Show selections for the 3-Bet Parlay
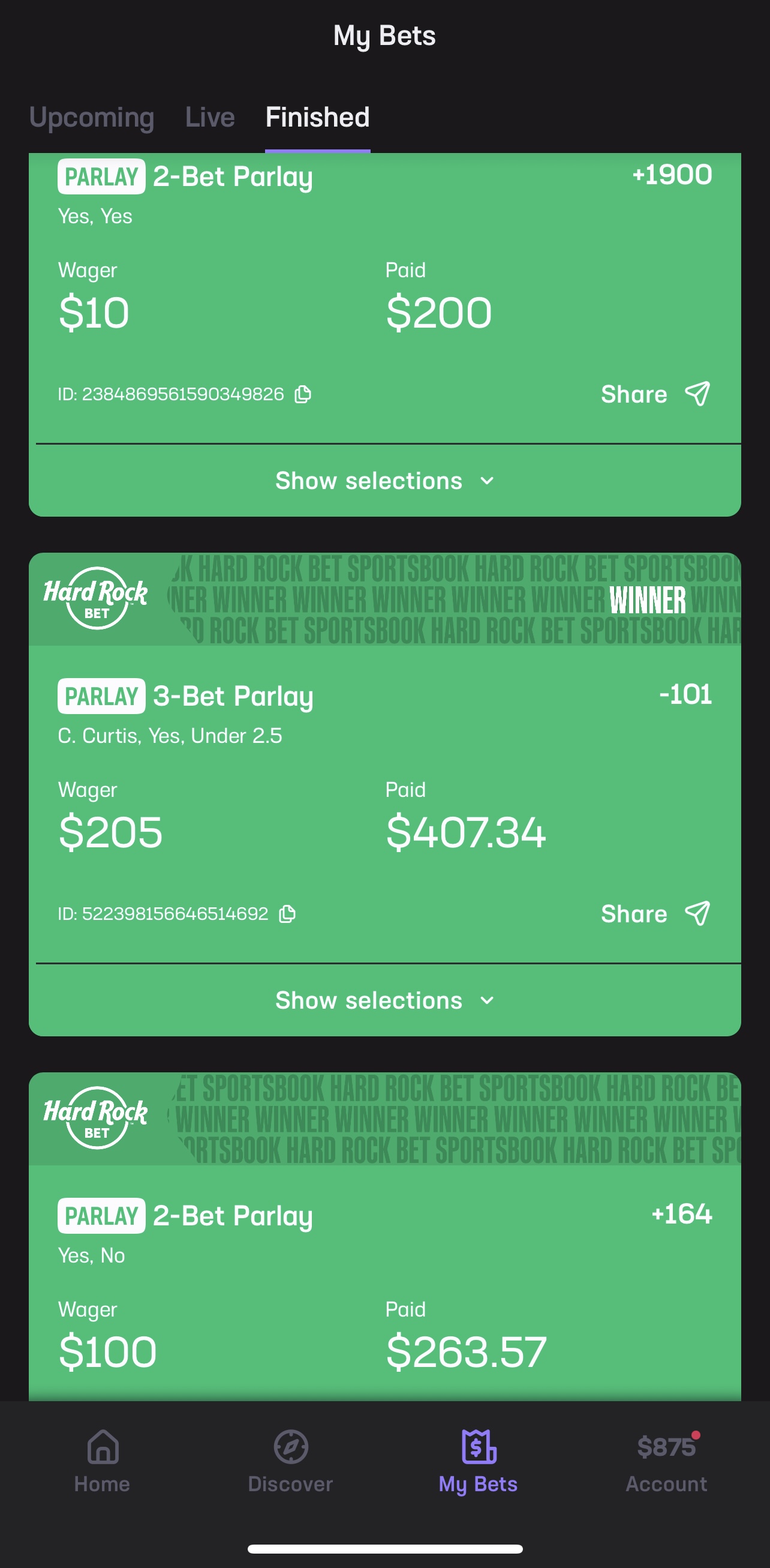The width and height of the screenshot is (770, 1568). point(384,1001)
